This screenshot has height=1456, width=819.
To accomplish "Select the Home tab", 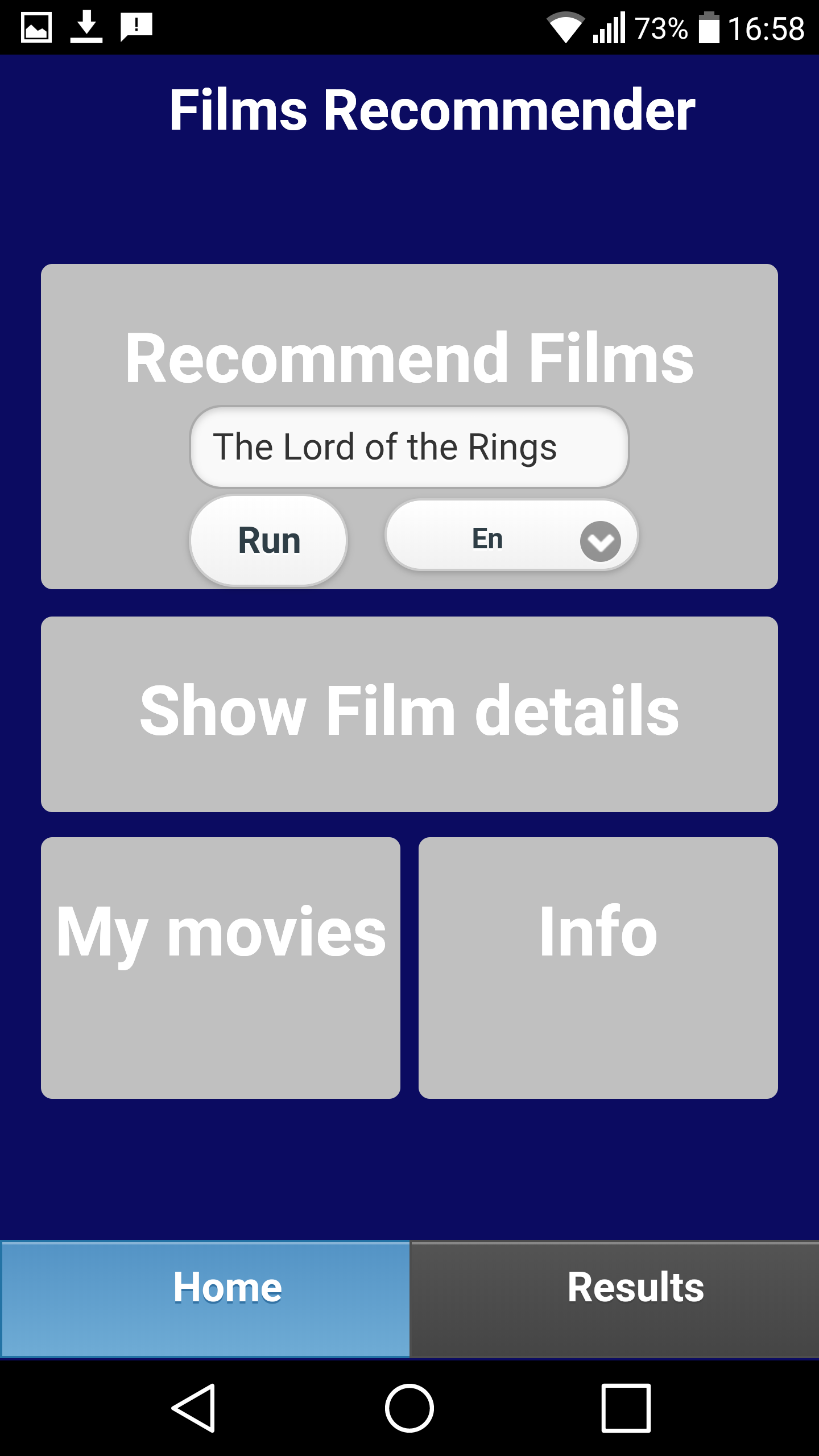I will (205, 1299).
